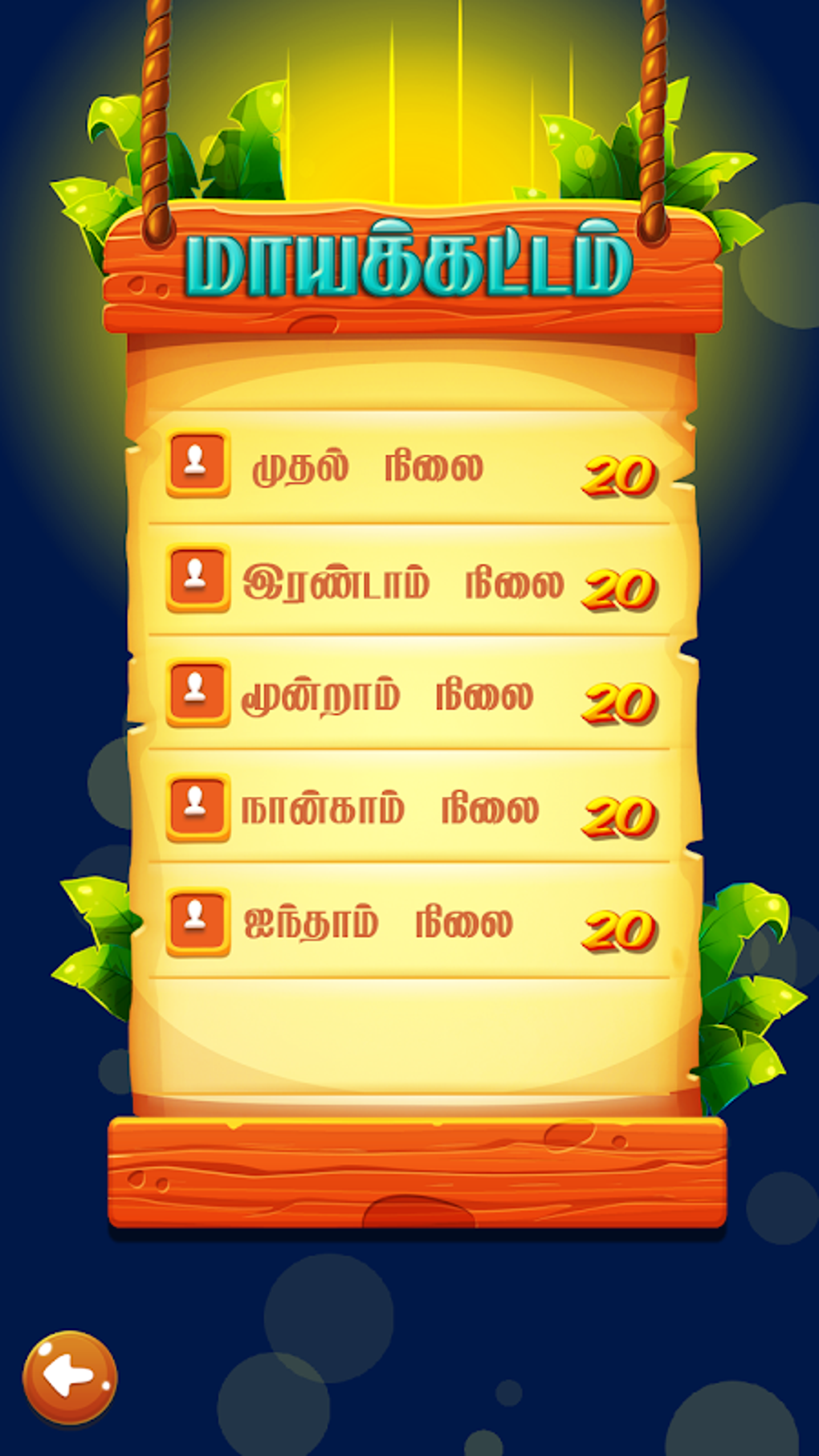Screen dimensions: 819x1456
Task: Click the 20 badge on the fourth level row
Action: [x=618, y=816]
